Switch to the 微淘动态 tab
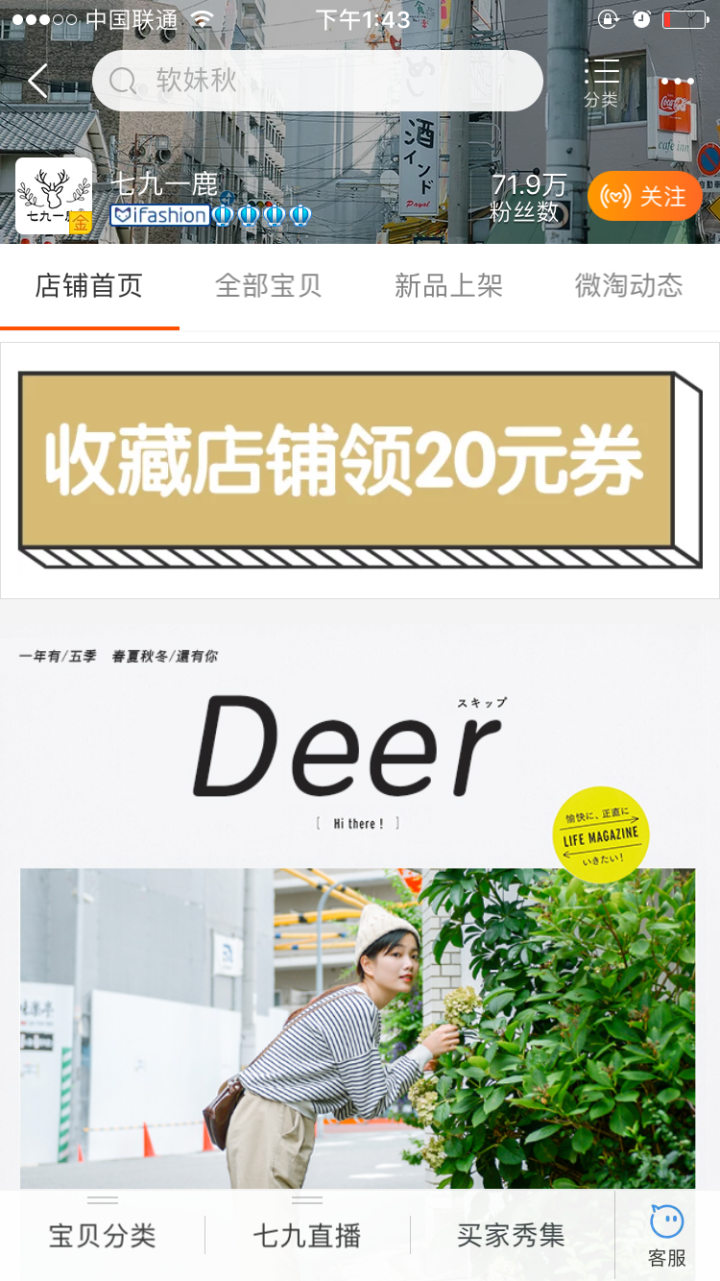Screen dimensions: 720x1281 [628, 287]
